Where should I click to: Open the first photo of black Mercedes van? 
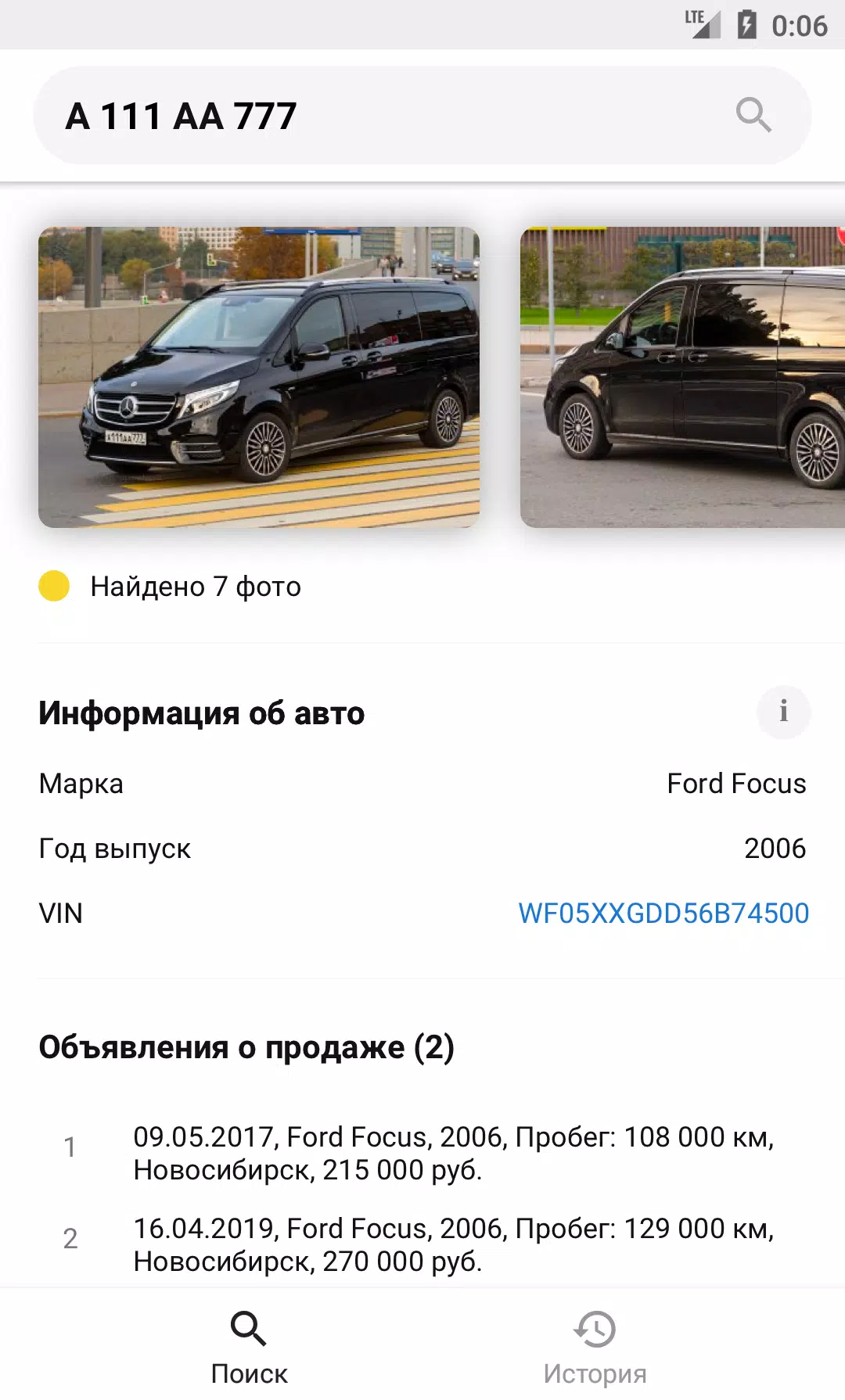click(x=259, y=377)
